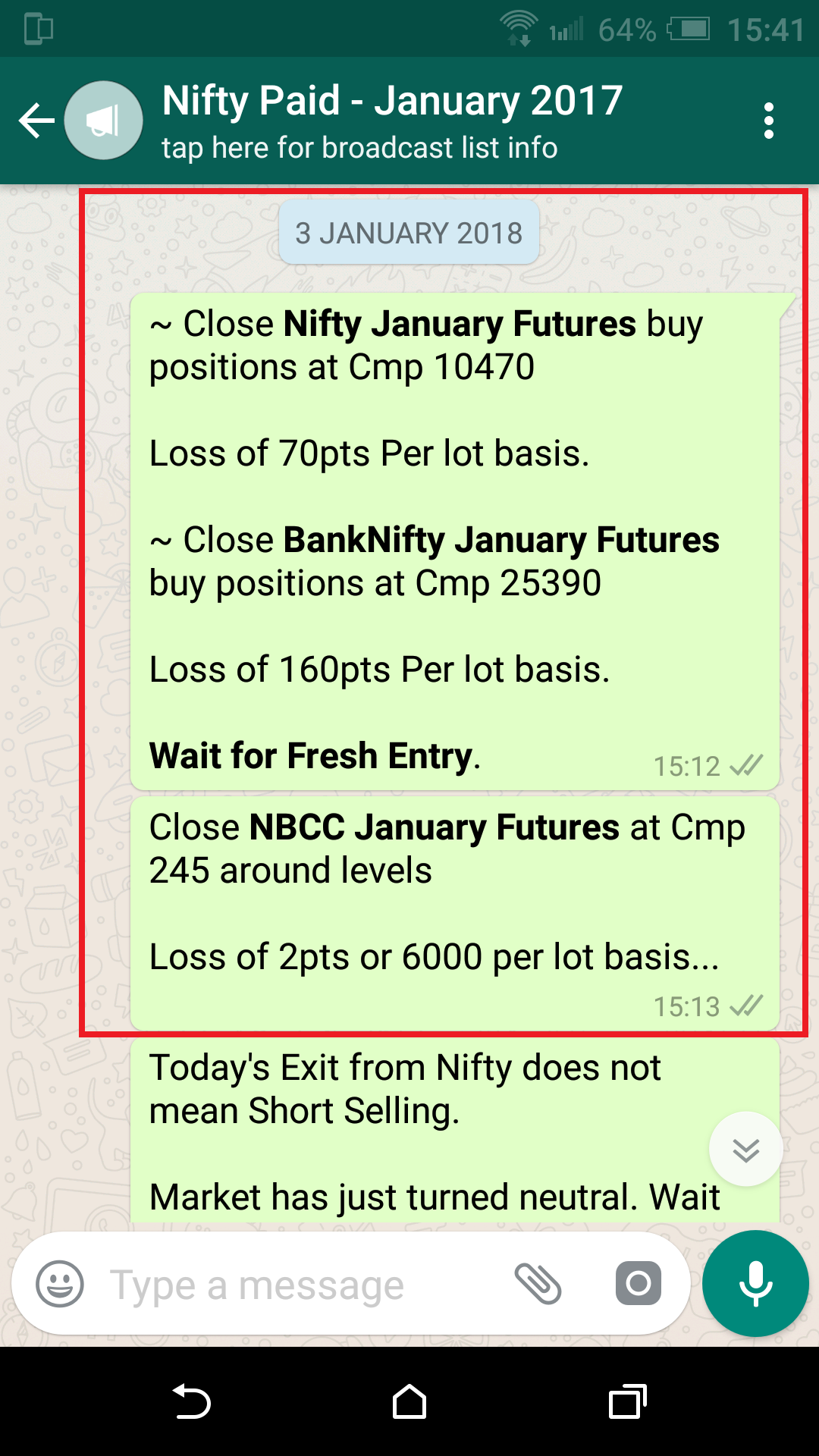Viewport: 819px width, 1456px height.
Task: Open the three-dot overflow menu
Action: (x=769, y=121)
